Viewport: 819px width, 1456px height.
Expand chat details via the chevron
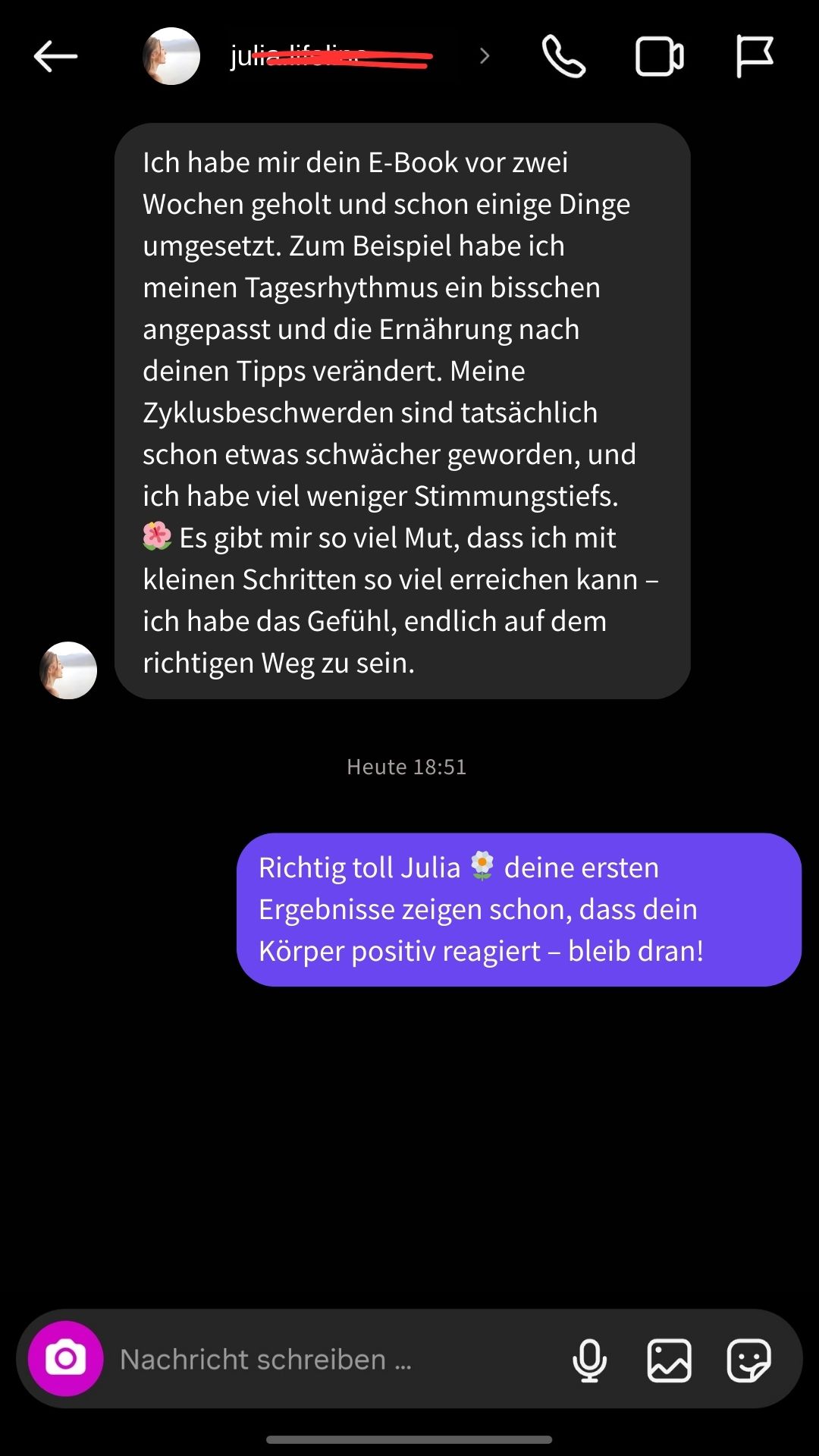pyautogui.click(x=484, y=55)
